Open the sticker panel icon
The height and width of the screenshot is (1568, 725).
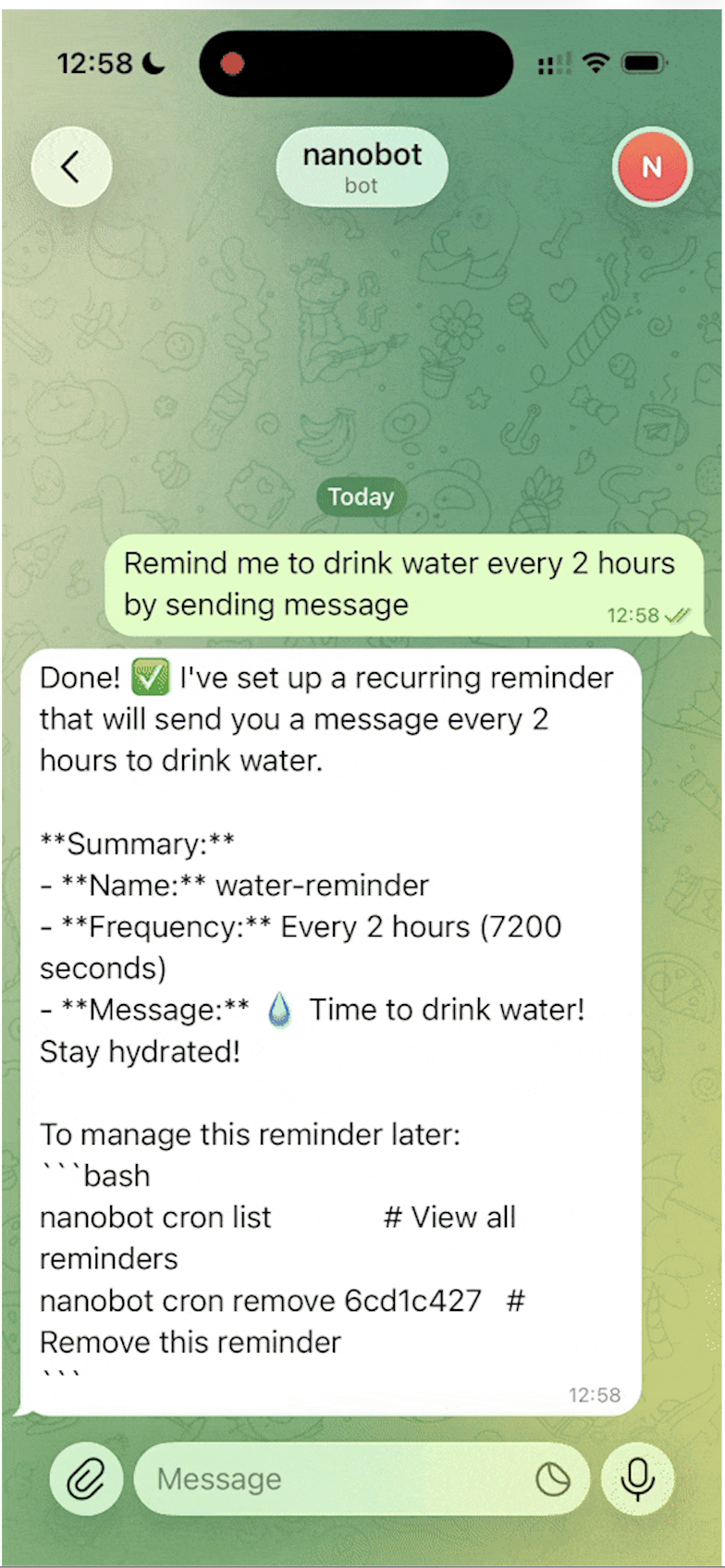coord(553,1479)
